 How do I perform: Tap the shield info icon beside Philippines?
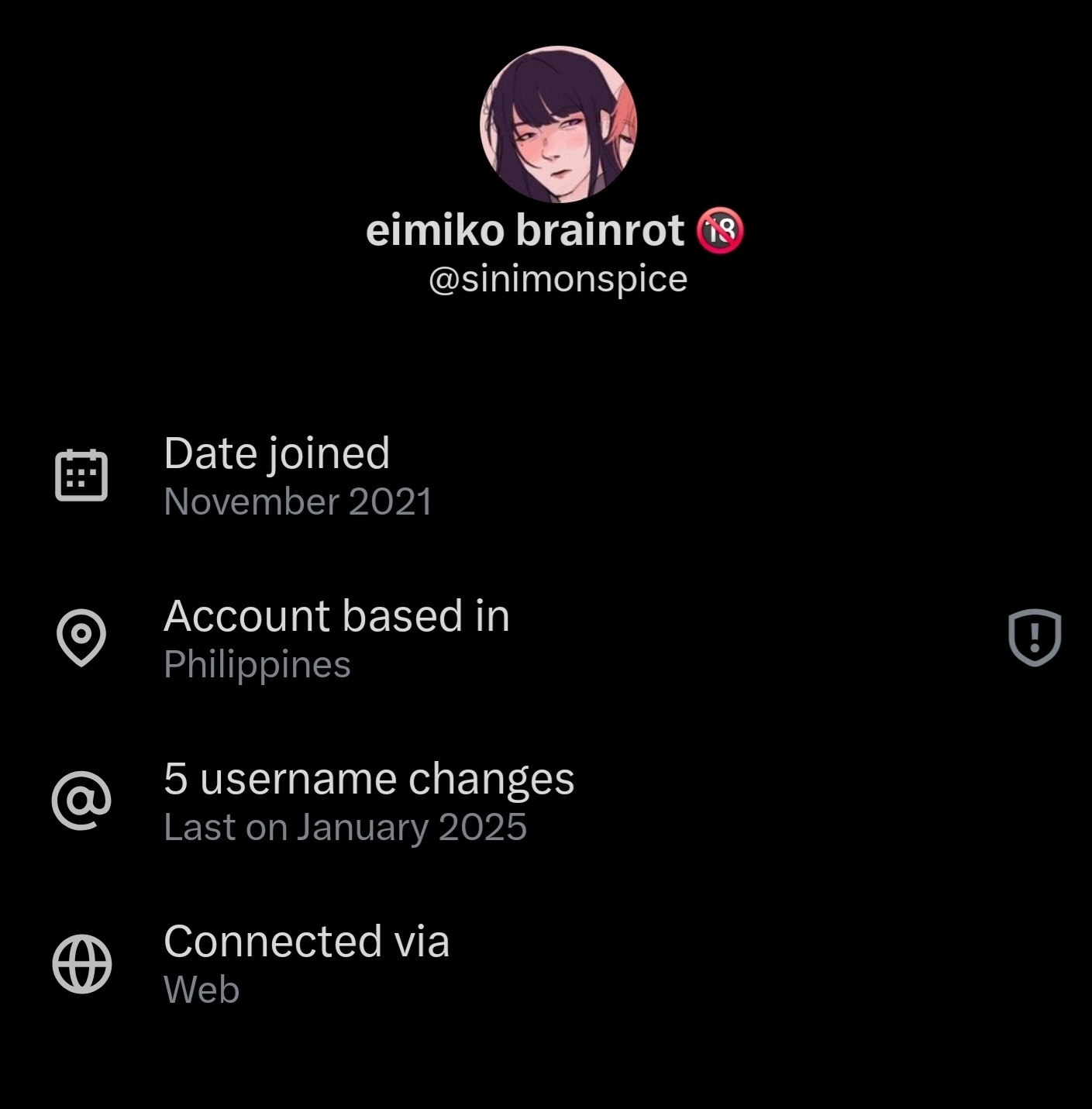(x=1034, y=637)
